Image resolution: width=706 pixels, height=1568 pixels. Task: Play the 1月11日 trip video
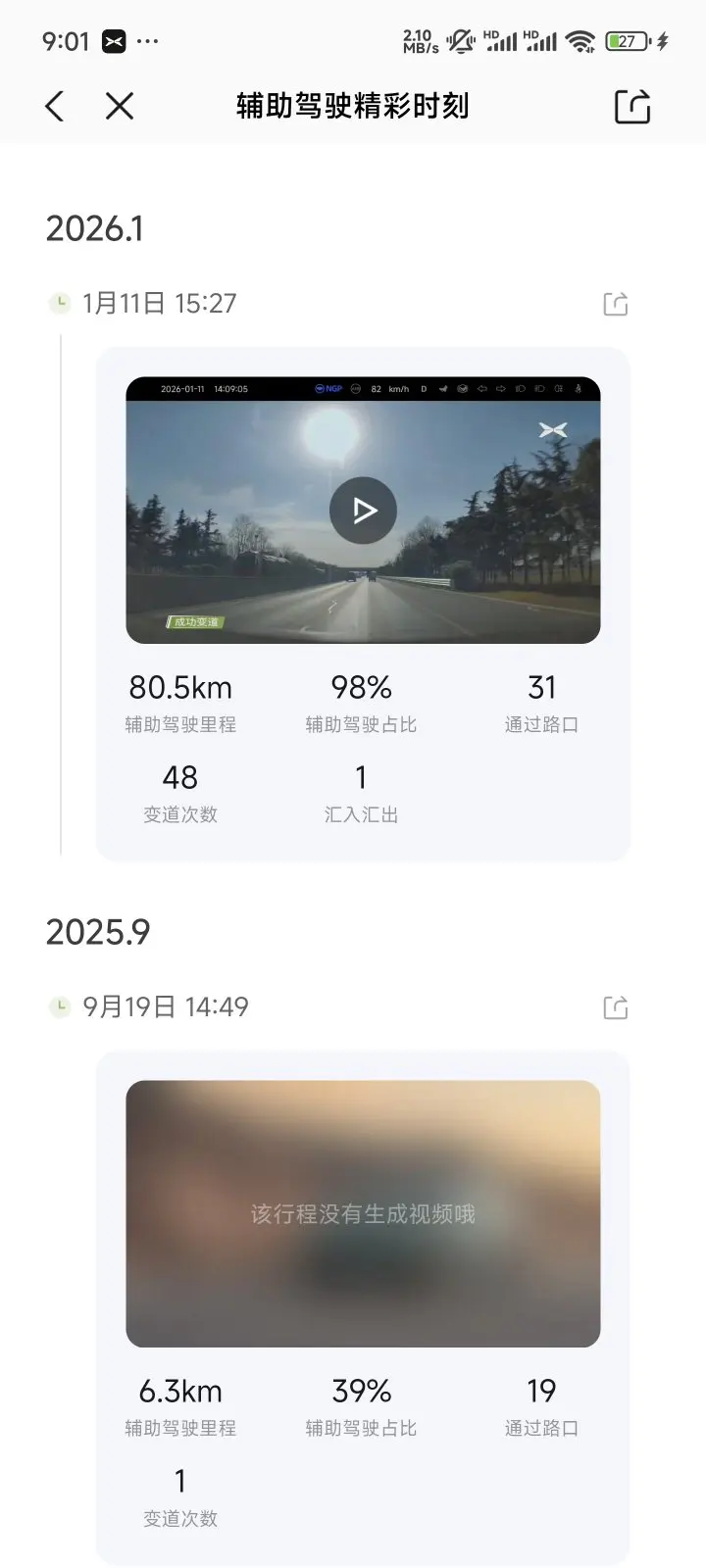(x=363, y=511)
